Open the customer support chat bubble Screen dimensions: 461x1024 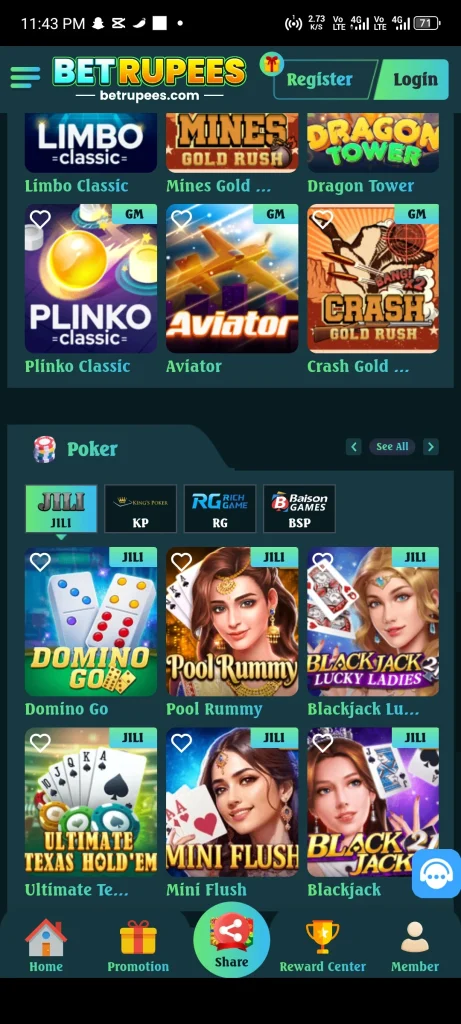(x=437, y=874)
